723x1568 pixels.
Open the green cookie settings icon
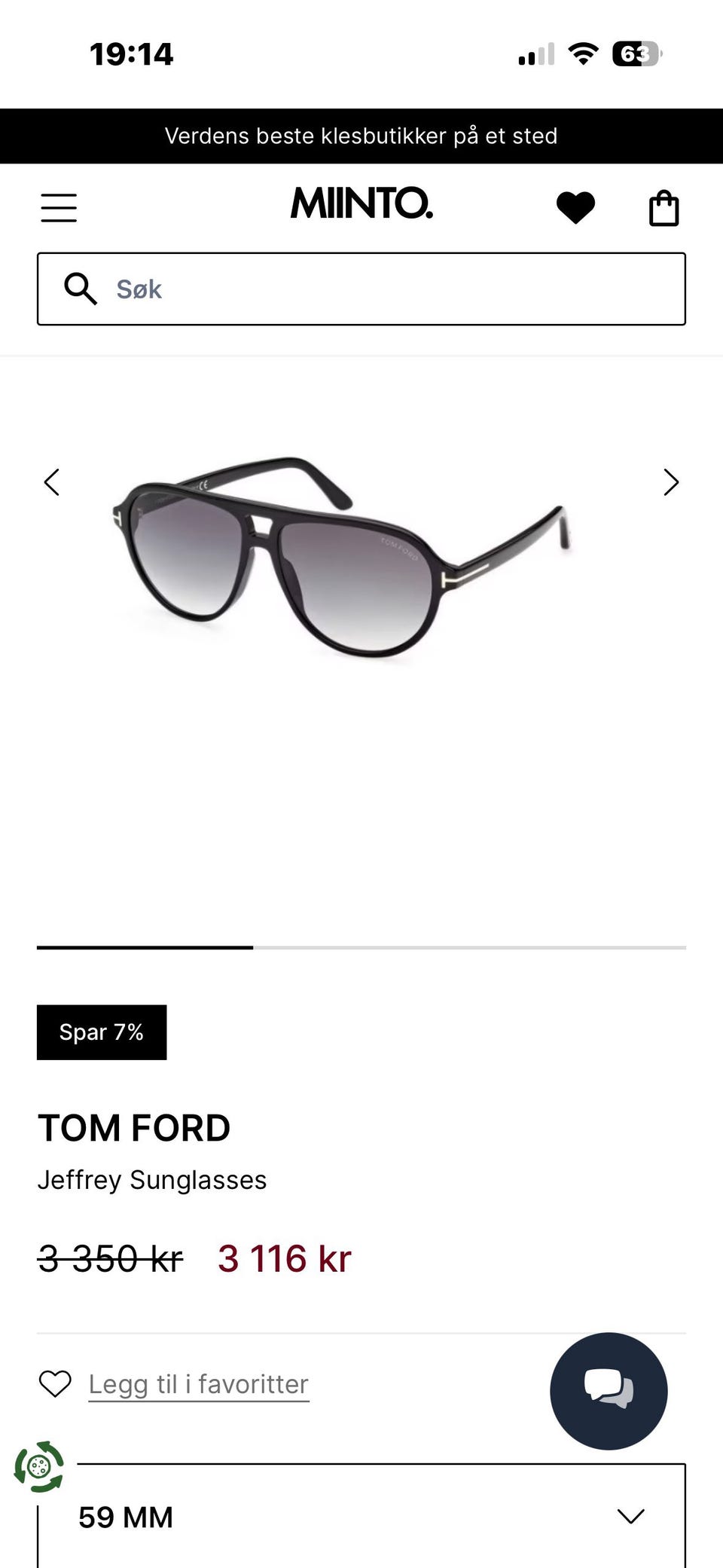point(39,1467)
